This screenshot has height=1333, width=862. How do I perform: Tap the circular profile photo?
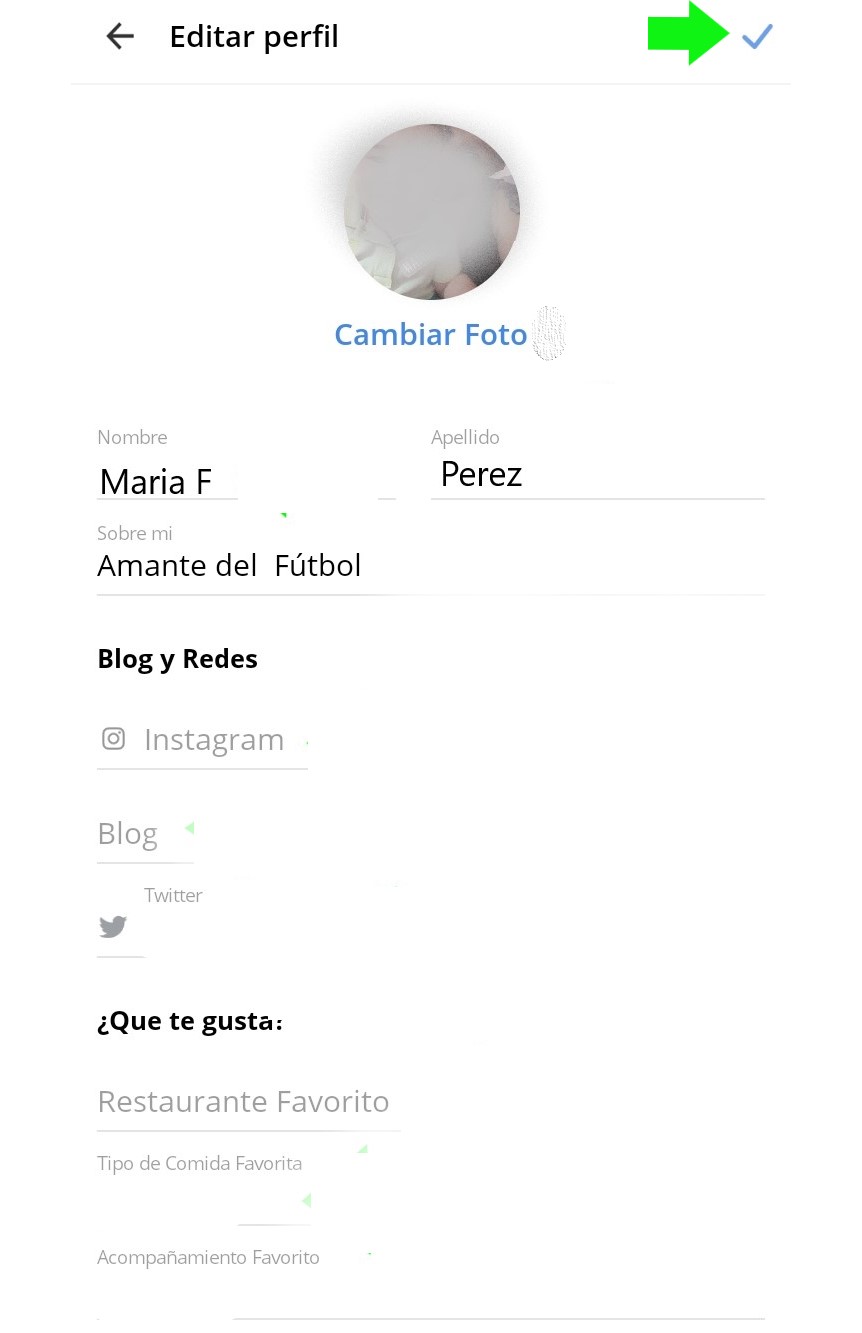coord(431,211)
